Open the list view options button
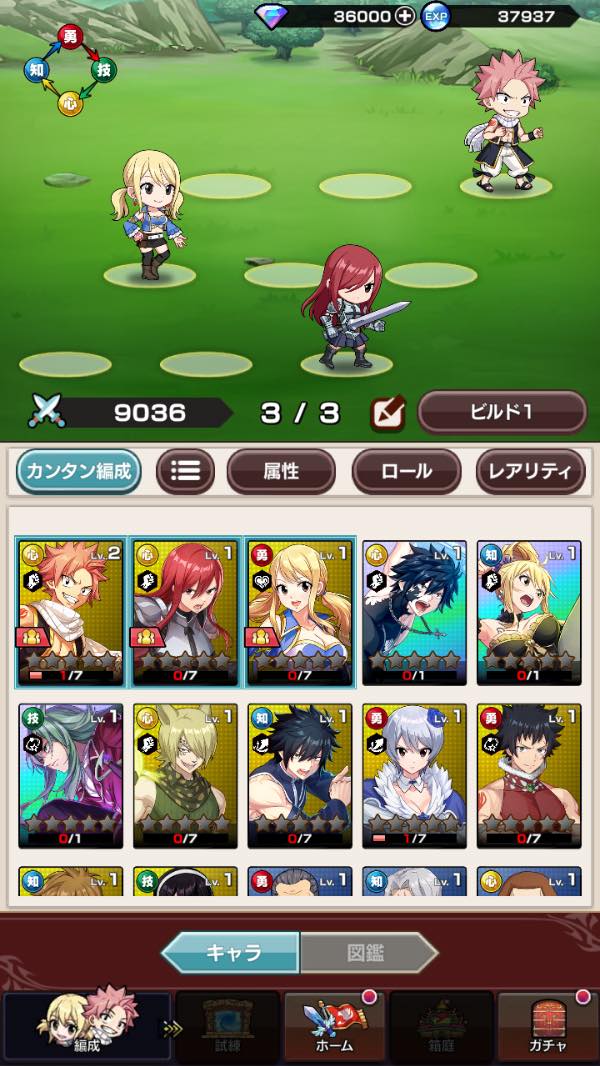600x1066 pixels. tap(185, 471)
